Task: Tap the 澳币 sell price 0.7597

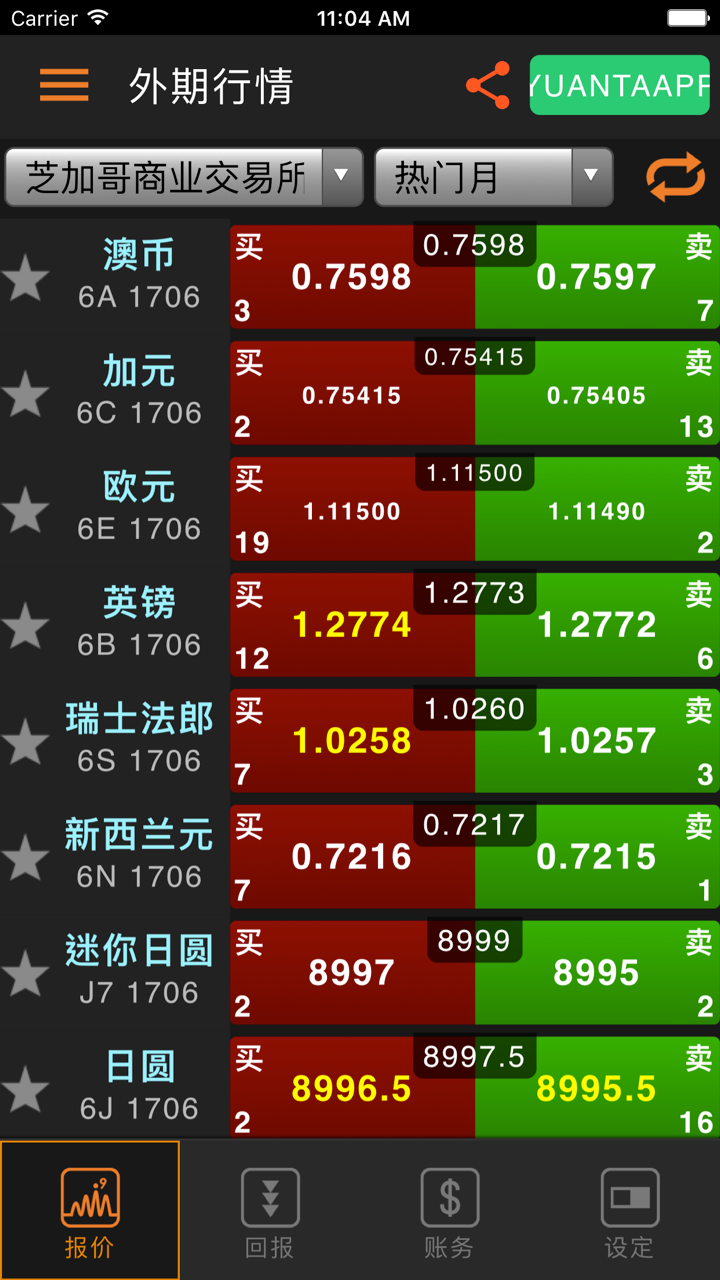Action: click(596, 277)
